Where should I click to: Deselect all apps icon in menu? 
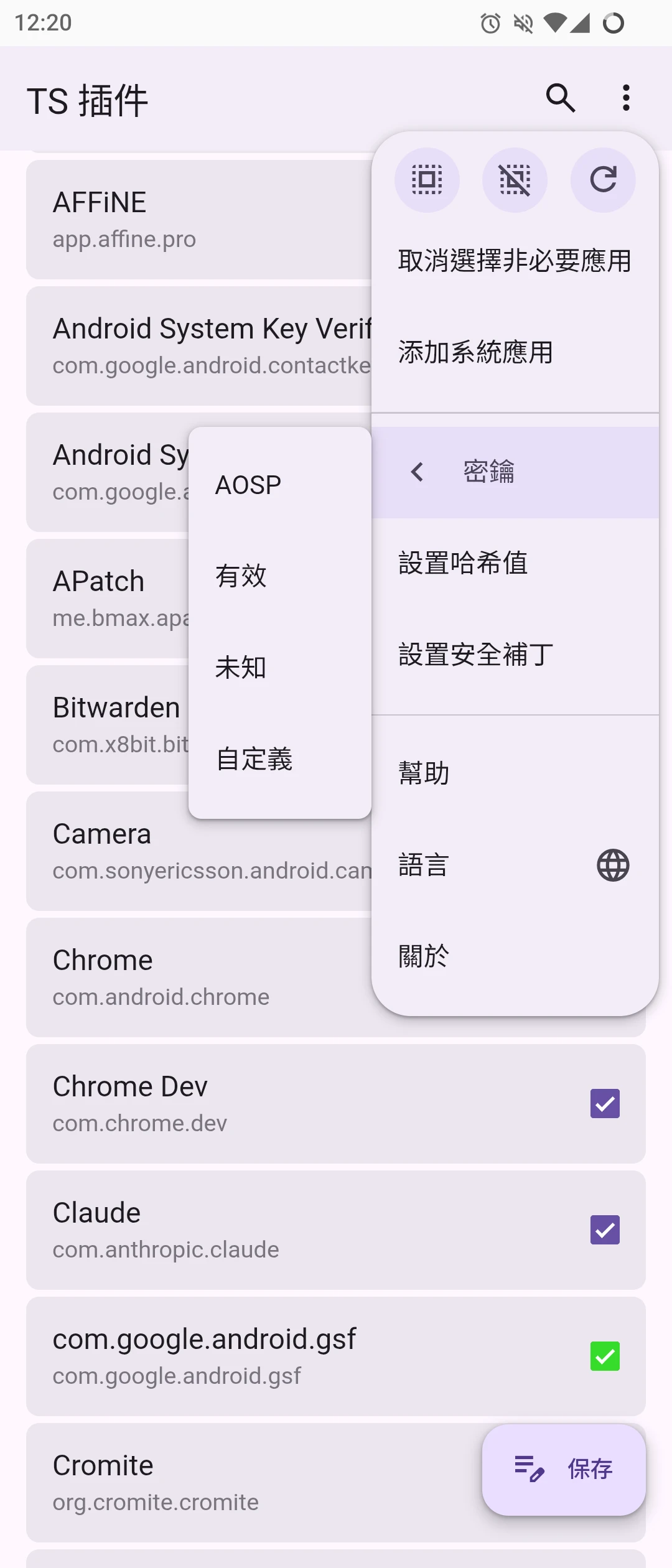[x=515, y=180]
